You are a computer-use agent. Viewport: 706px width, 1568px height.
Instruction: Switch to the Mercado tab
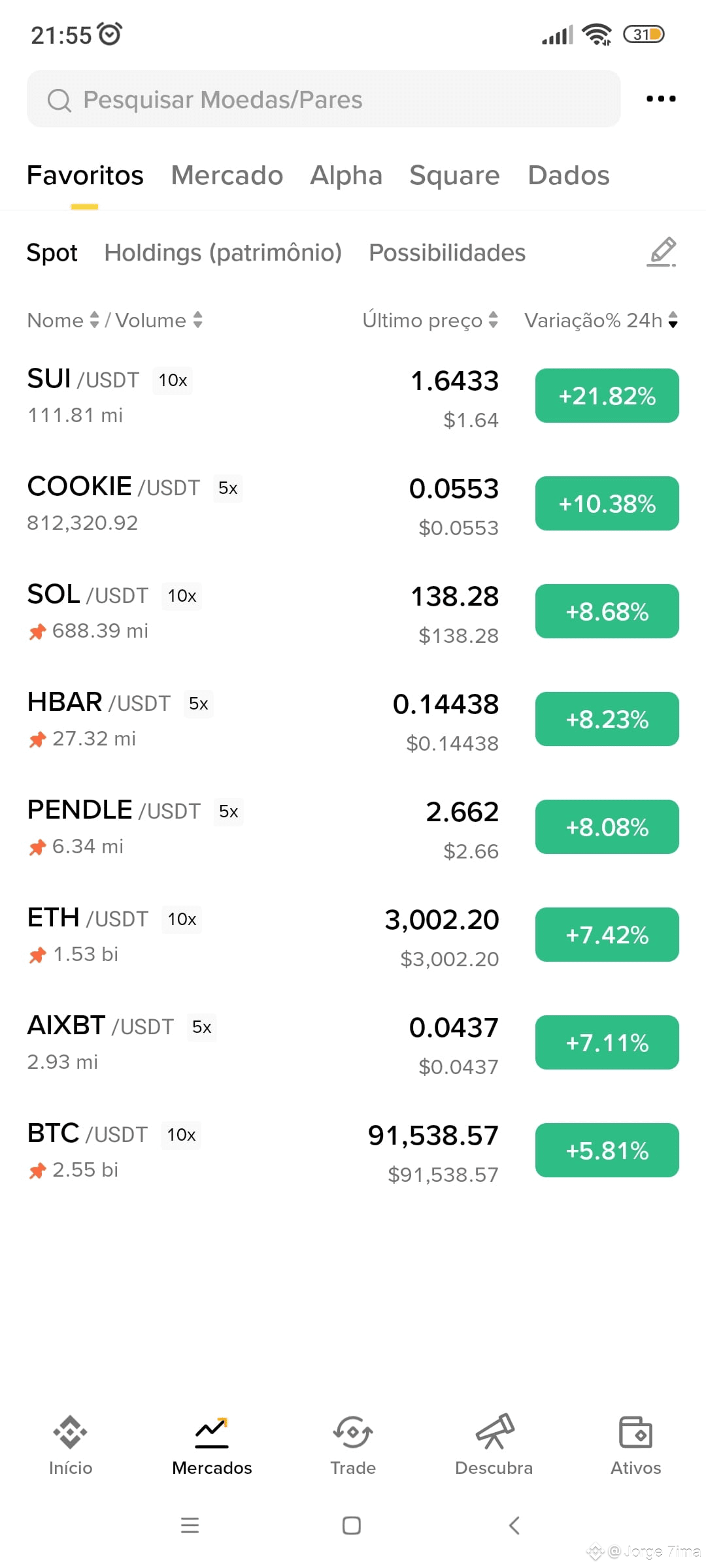click(x=227, y=175)
